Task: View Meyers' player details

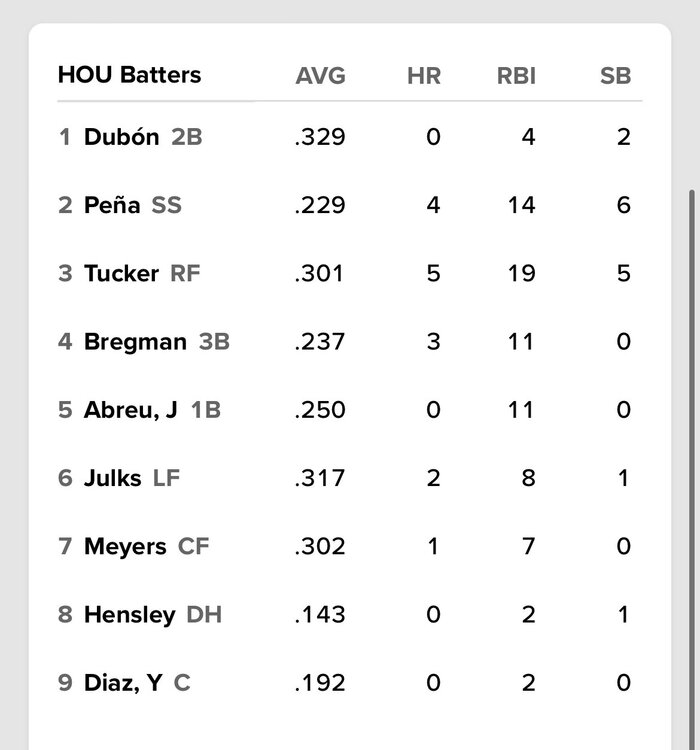Action: (125, 546)
